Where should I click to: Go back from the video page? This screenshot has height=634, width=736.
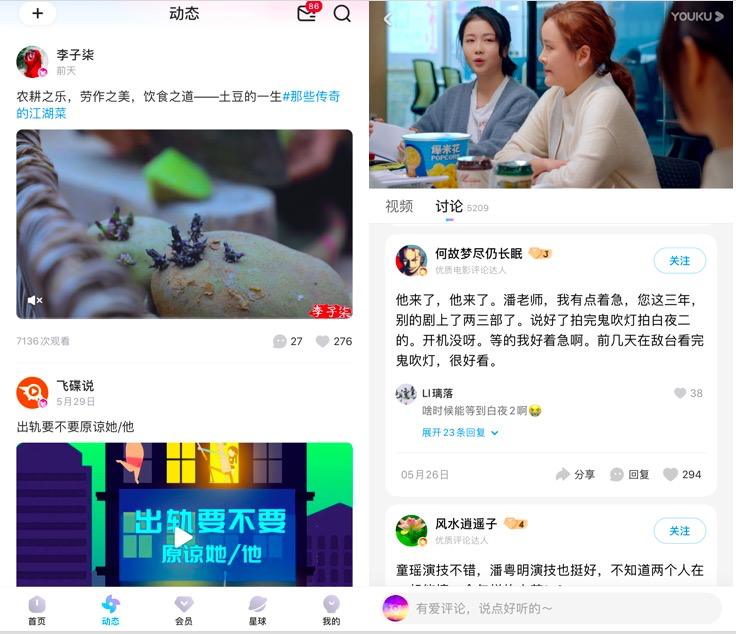tap(387, 19)
